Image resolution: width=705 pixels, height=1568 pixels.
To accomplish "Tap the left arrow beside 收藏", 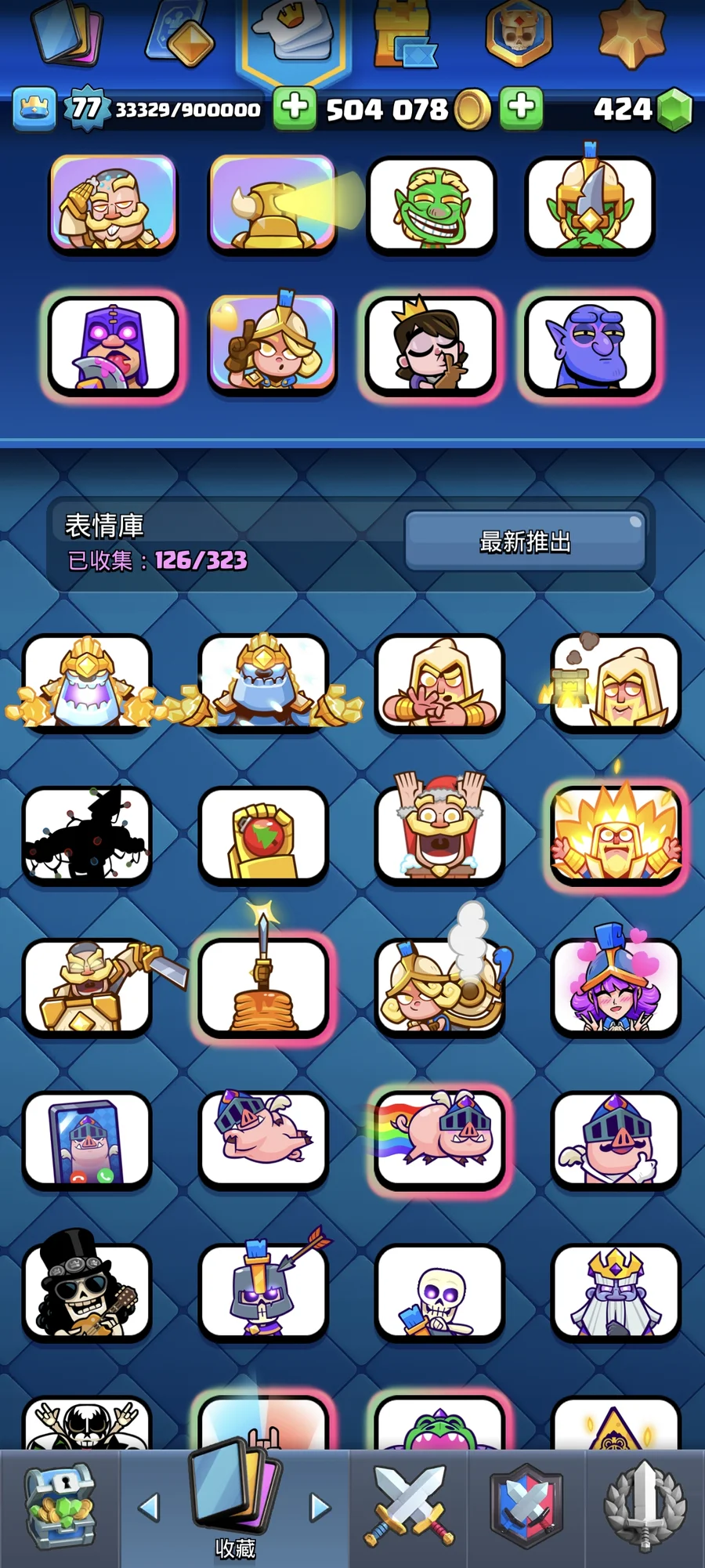I will click(x=149, y=1506).
